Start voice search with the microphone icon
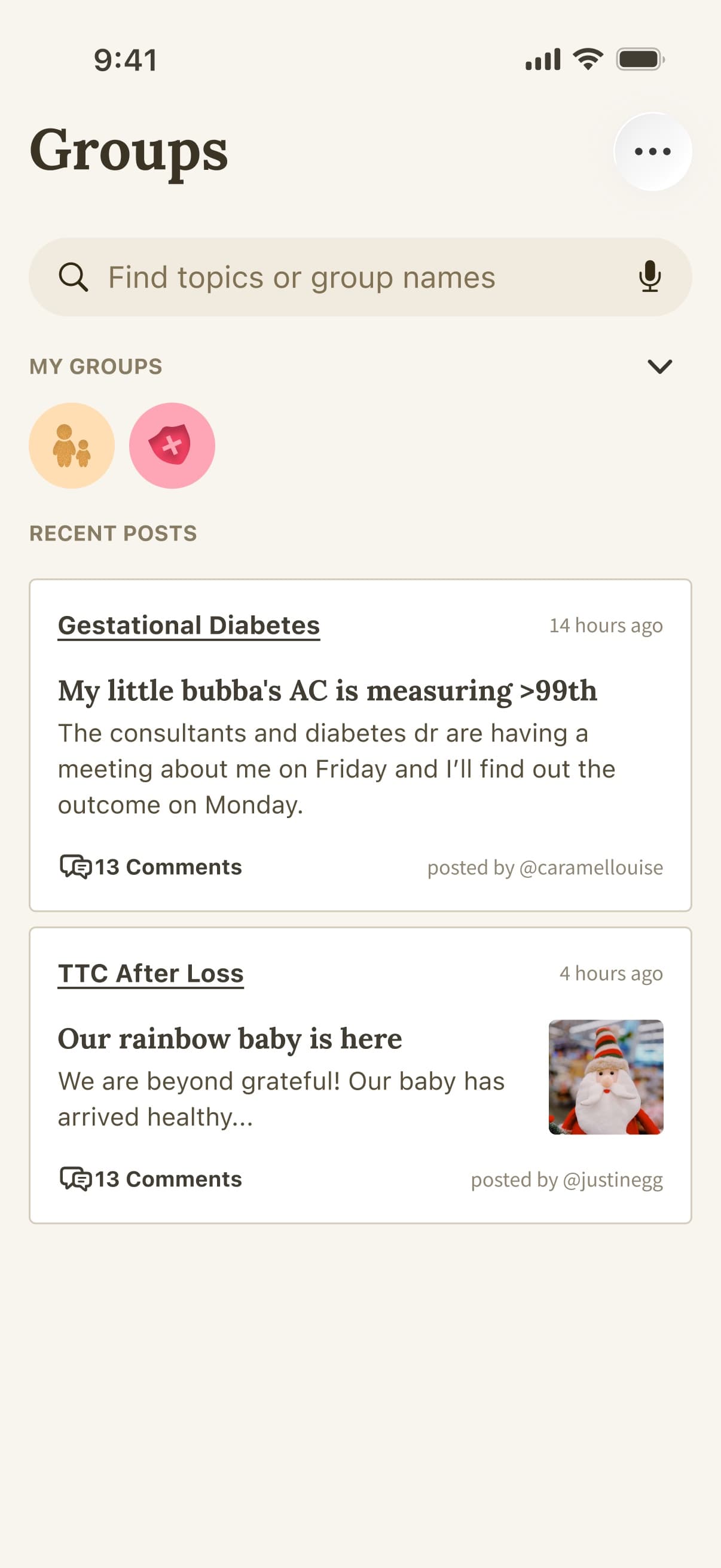Viewport: 721px width, 1568px height. tap(649, 276)
